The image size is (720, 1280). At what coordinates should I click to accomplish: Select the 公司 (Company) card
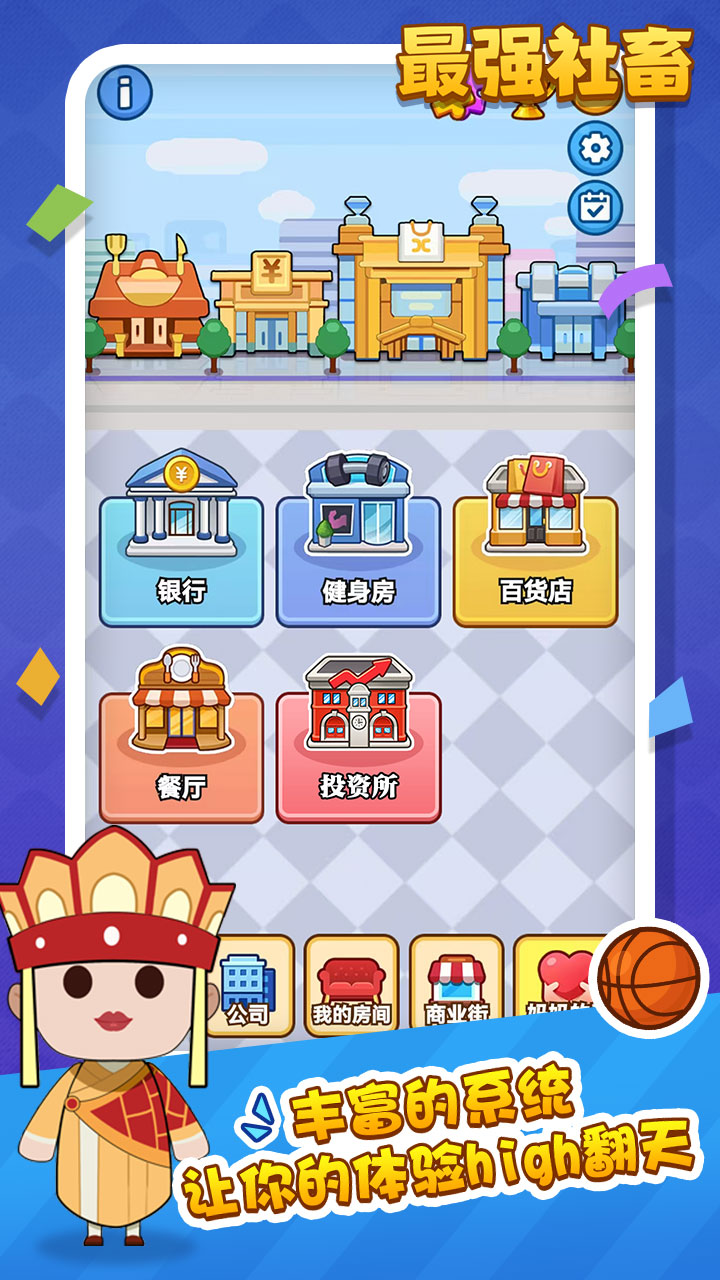(x=249, y=985)
